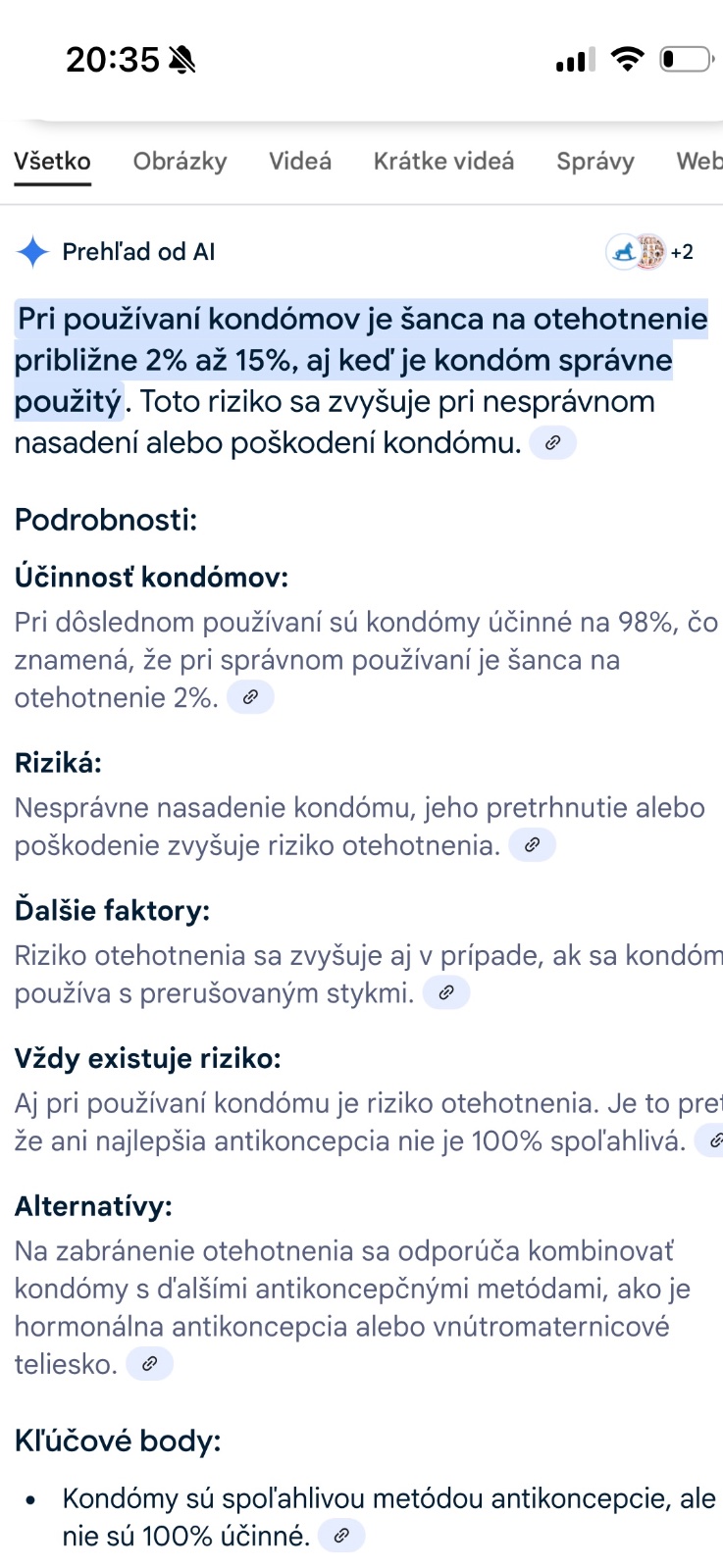Open source link under Kľúčové body
723x1568 pixels.
pyautogui.click(x=341, y=1536)
